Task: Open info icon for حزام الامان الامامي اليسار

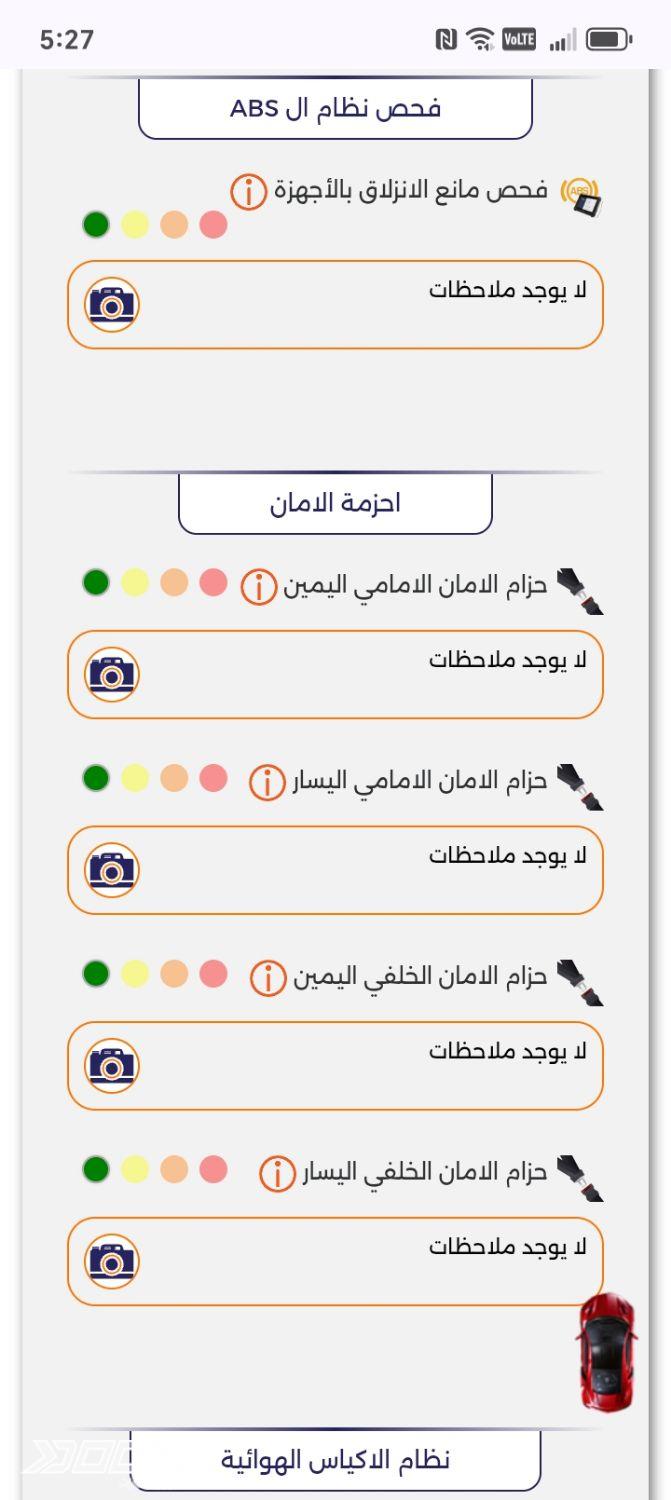Action: 267,782
